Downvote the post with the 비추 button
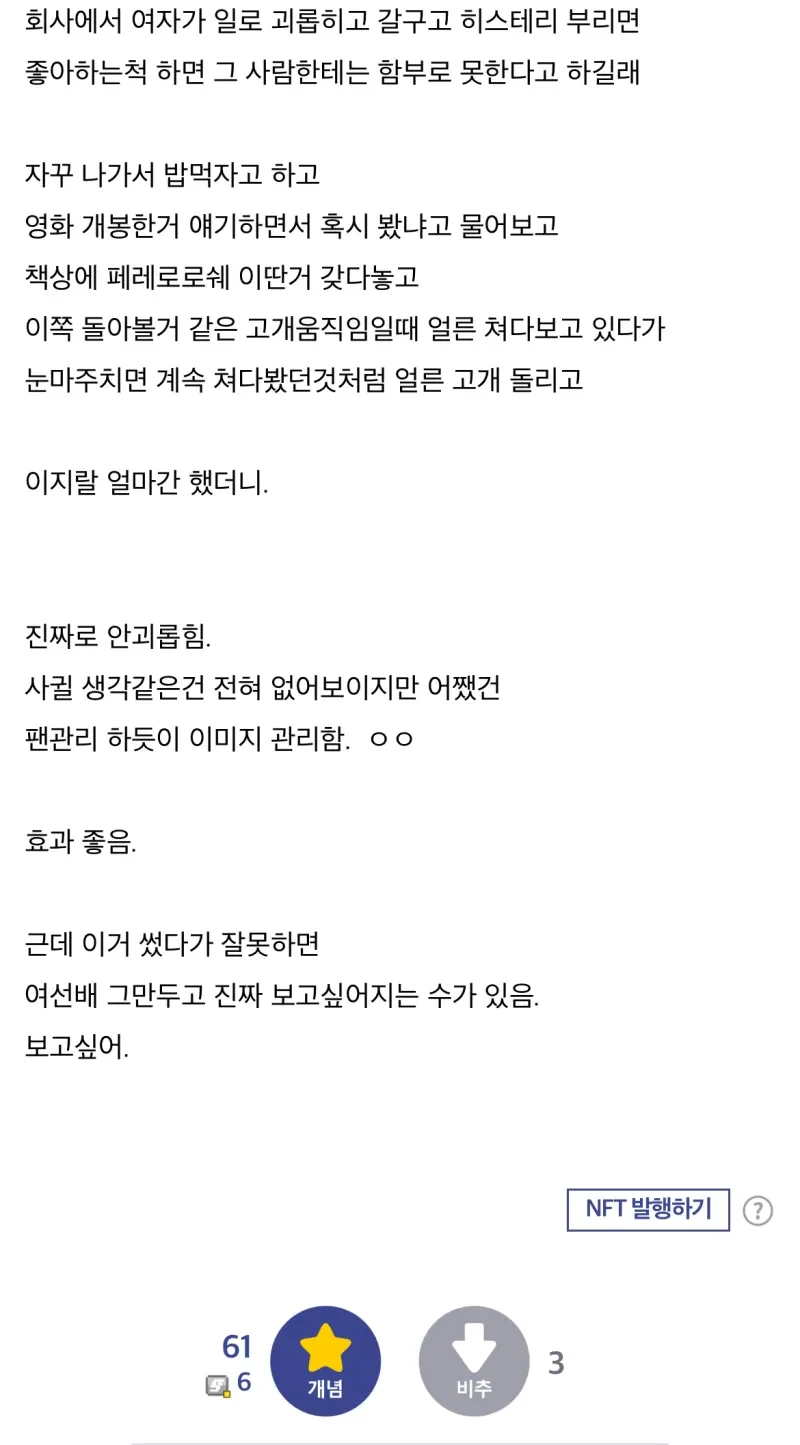This screenshot has height=1445, width=800. click(474, 1361)
